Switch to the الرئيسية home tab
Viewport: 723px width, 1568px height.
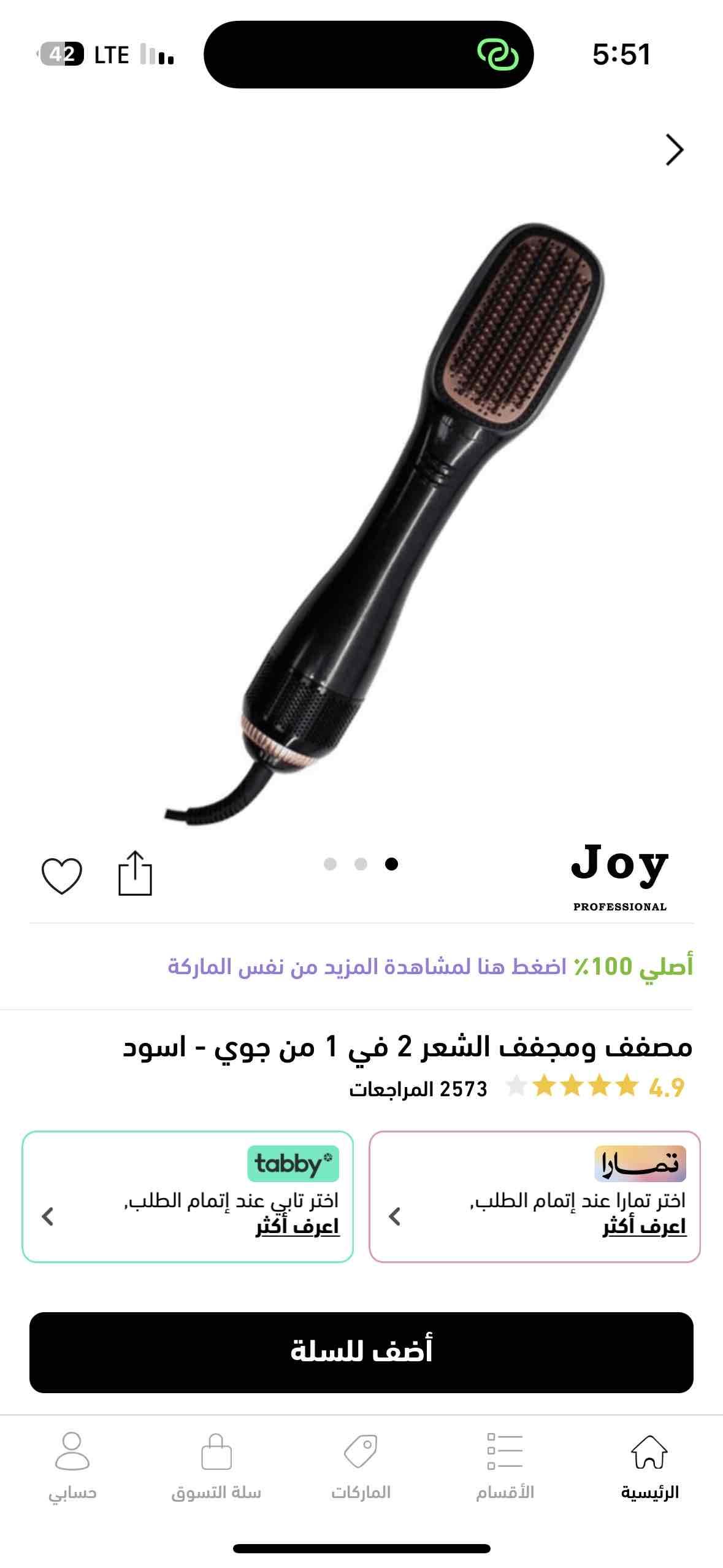pos(649,1466)
